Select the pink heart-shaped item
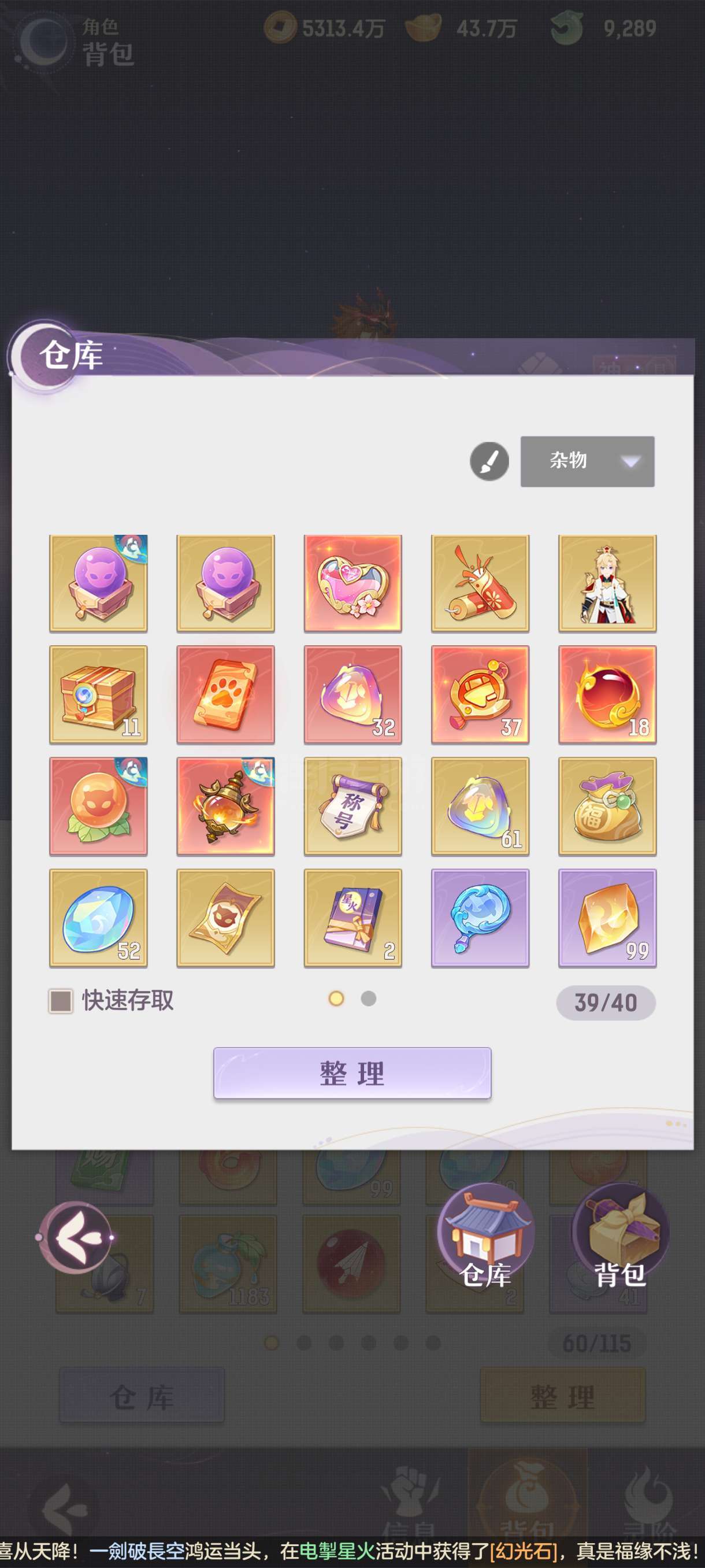Screen dimensions: 705x1568 tap(353, 583)
